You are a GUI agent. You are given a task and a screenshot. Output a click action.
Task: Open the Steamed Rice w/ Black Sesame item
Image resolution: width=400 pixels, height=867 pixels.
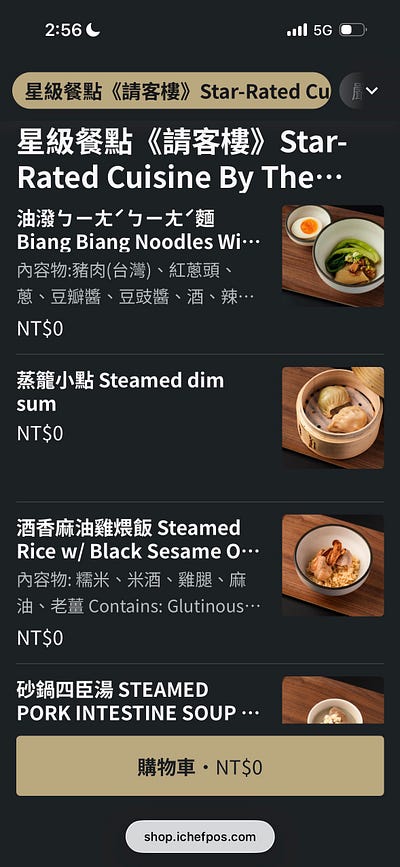200,582
